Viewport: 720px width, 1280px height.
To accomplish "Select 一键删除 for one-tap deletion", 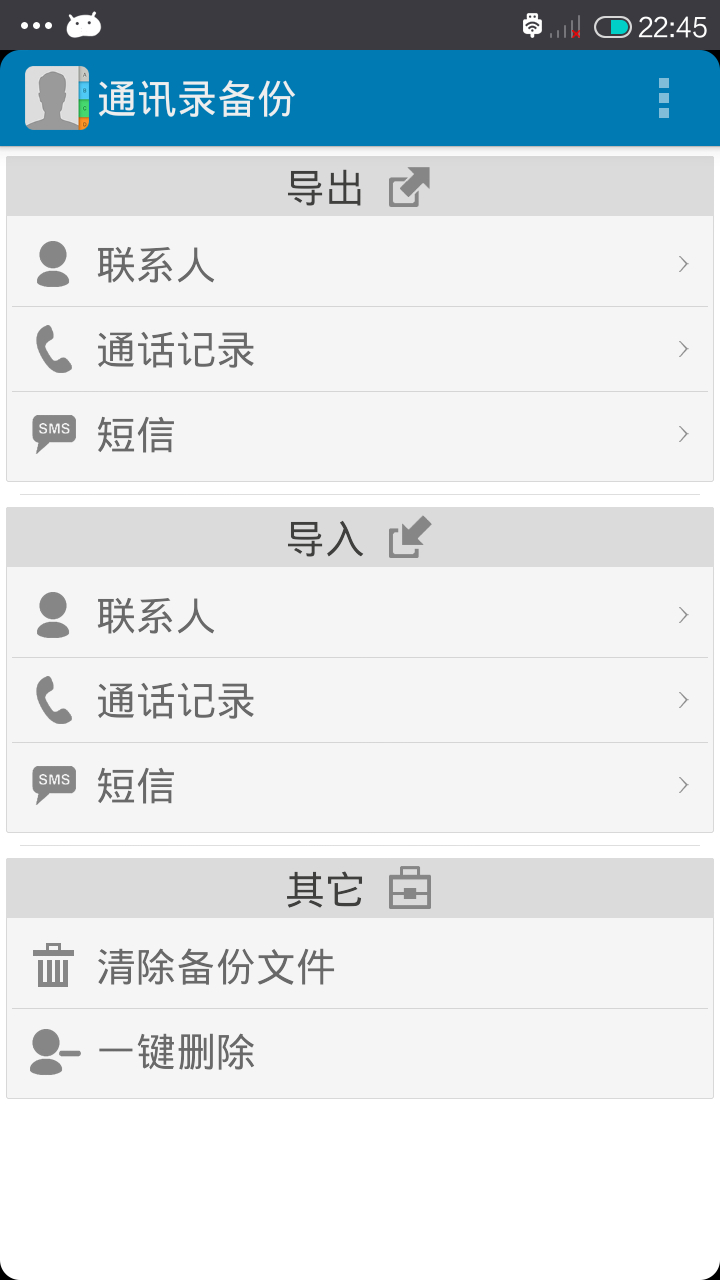I will point(360,1051).
